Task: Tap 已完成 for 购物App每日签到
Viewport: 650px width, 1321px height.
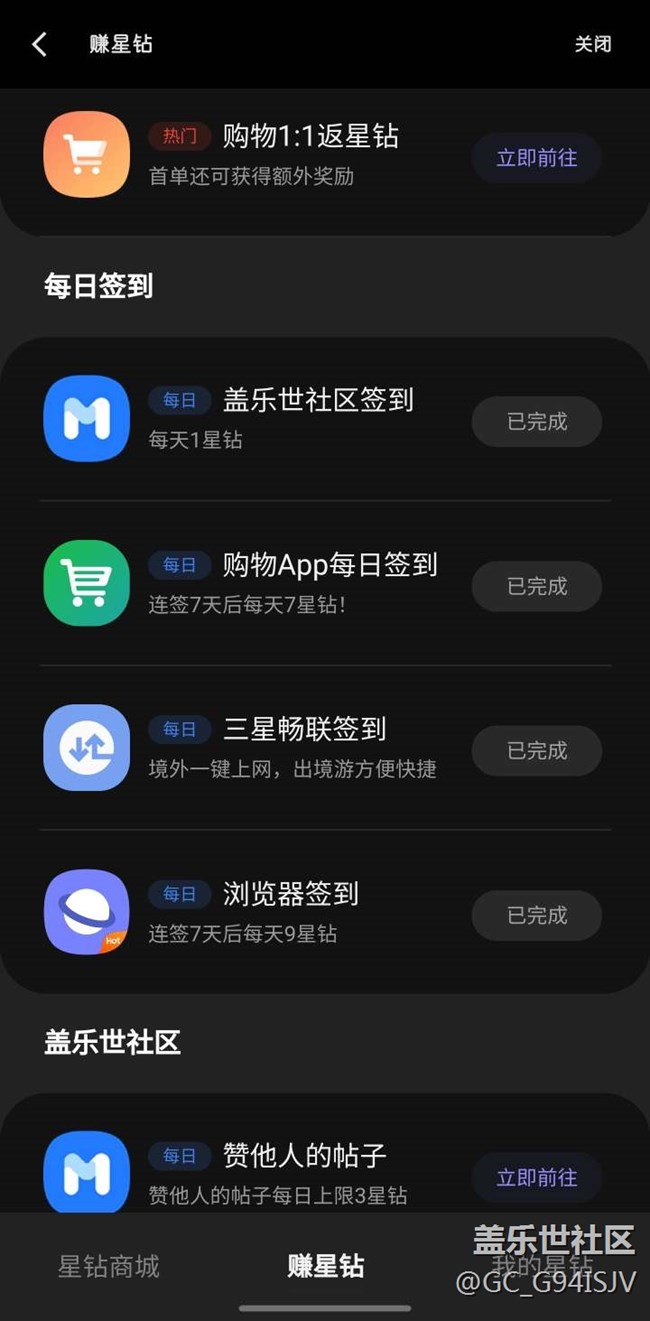Action: [537, 586]
